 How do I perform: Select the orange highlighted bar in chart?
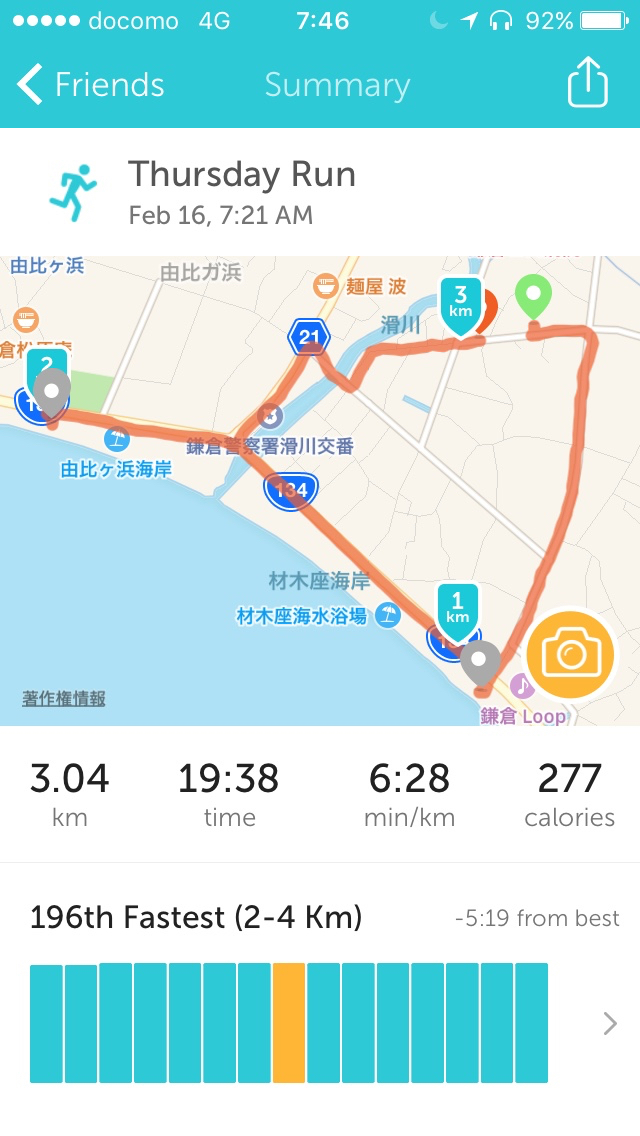click(289, 1023)
